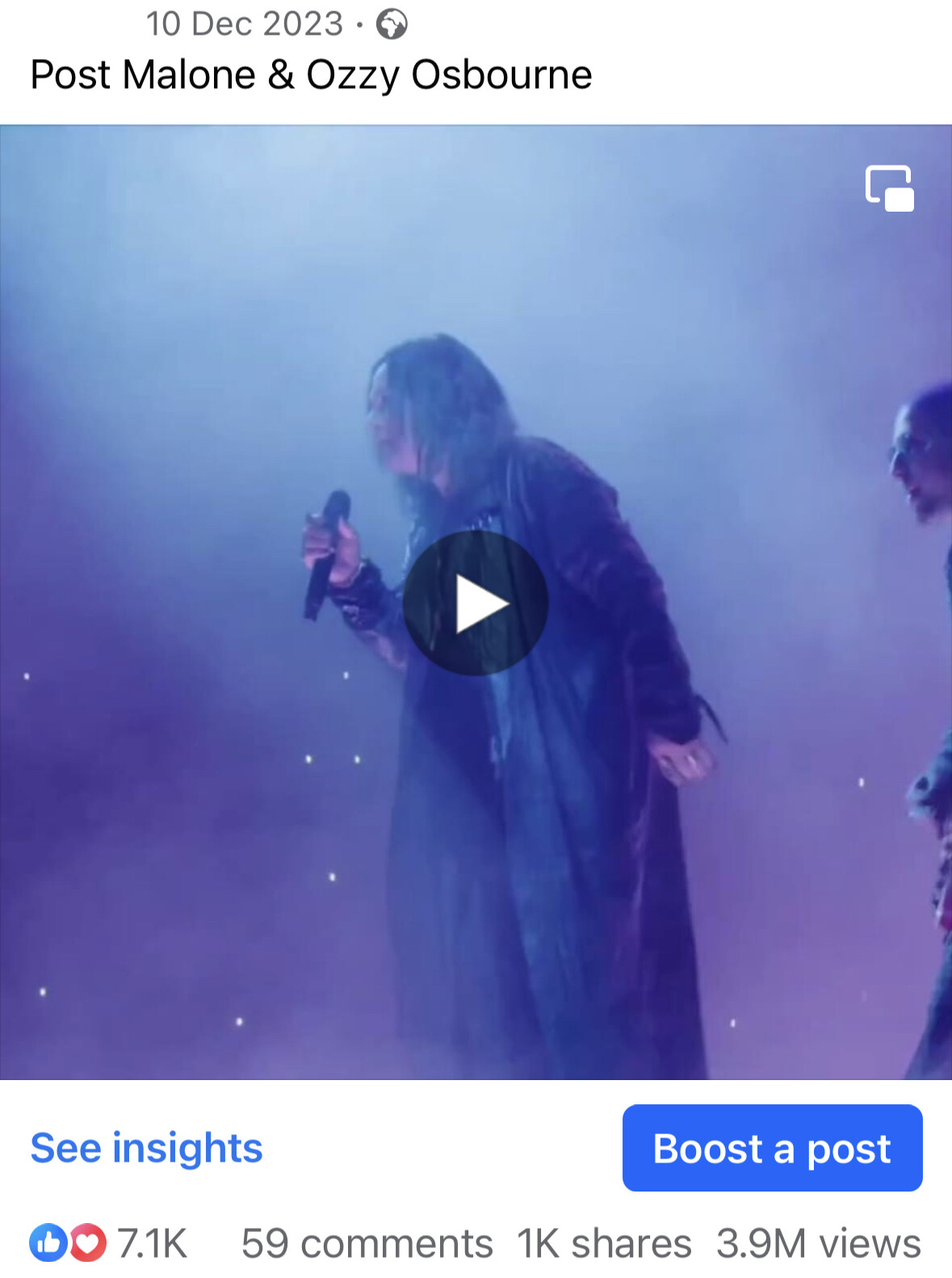Open picture-in-picture mode for the video
Screen dimensions: 952x1278
[889, 188]
